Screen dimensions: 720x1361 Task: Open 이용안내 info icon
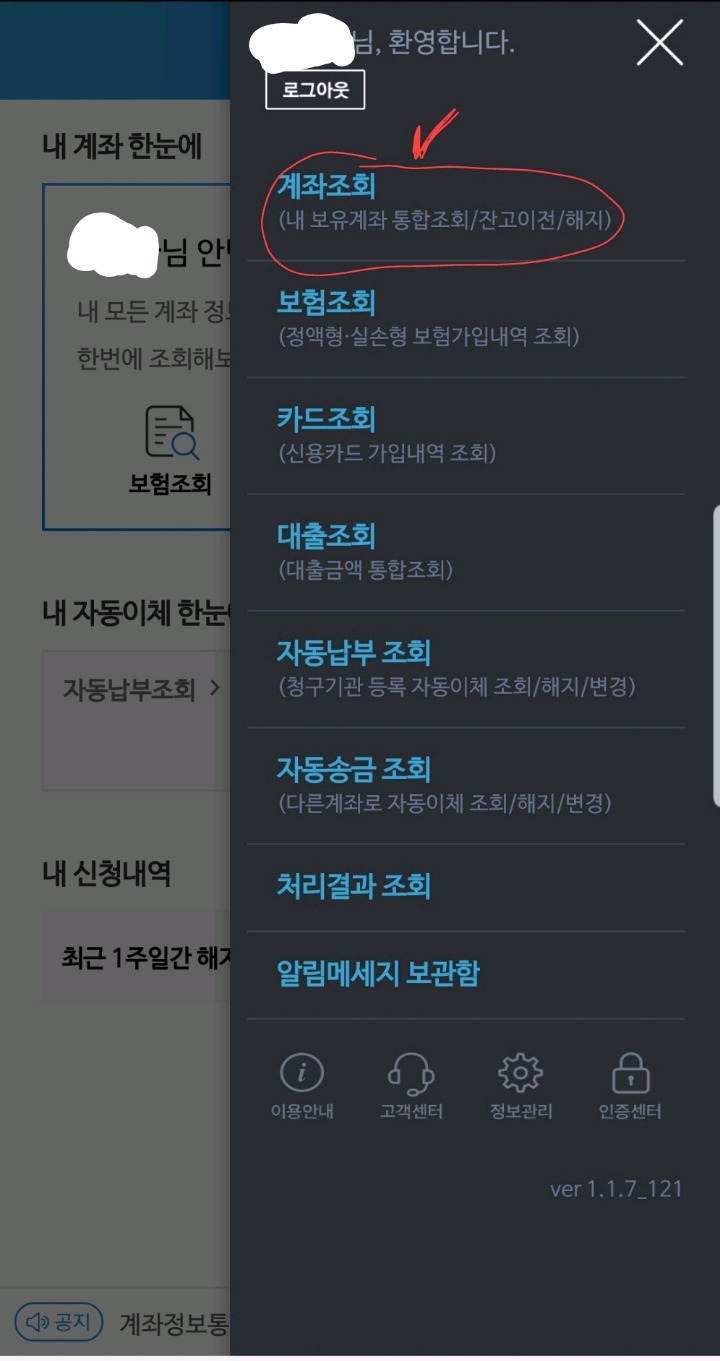tap(302, 1086)
